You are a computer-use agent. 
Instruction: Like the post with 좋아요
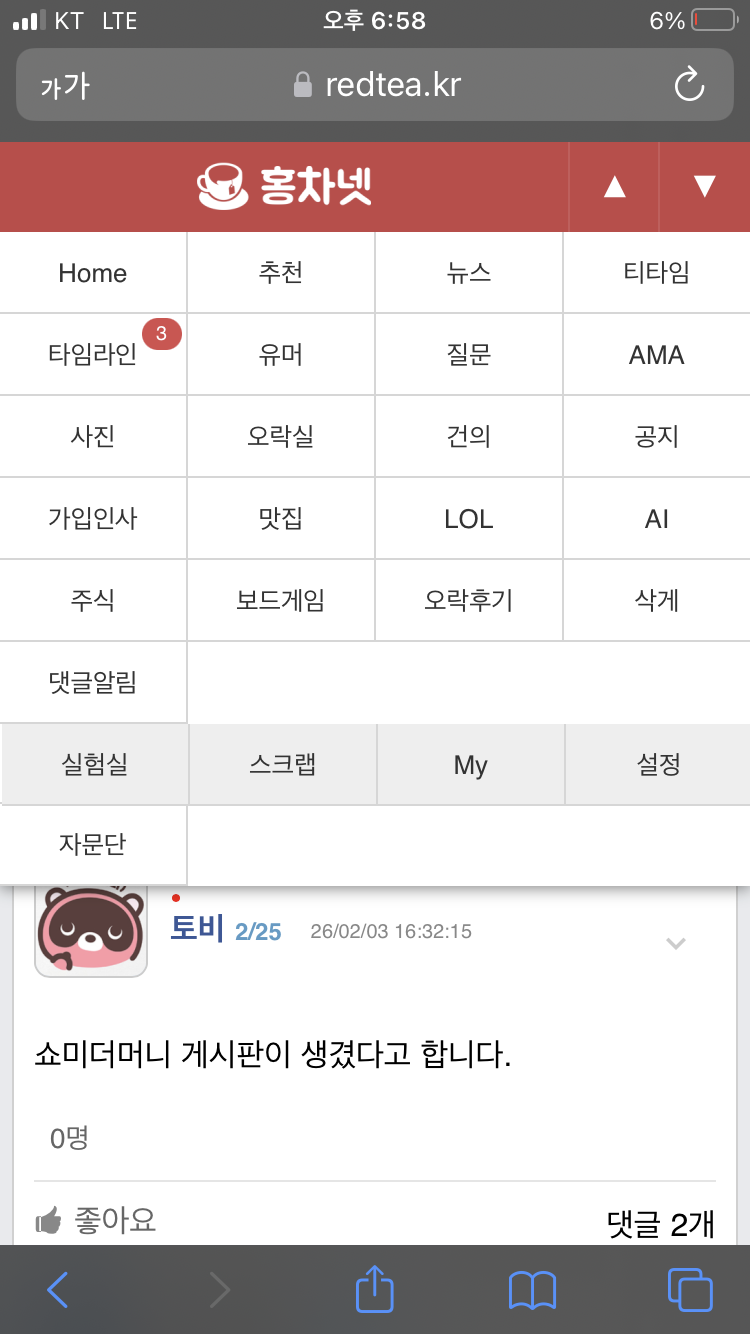(x=97, y=1220)
